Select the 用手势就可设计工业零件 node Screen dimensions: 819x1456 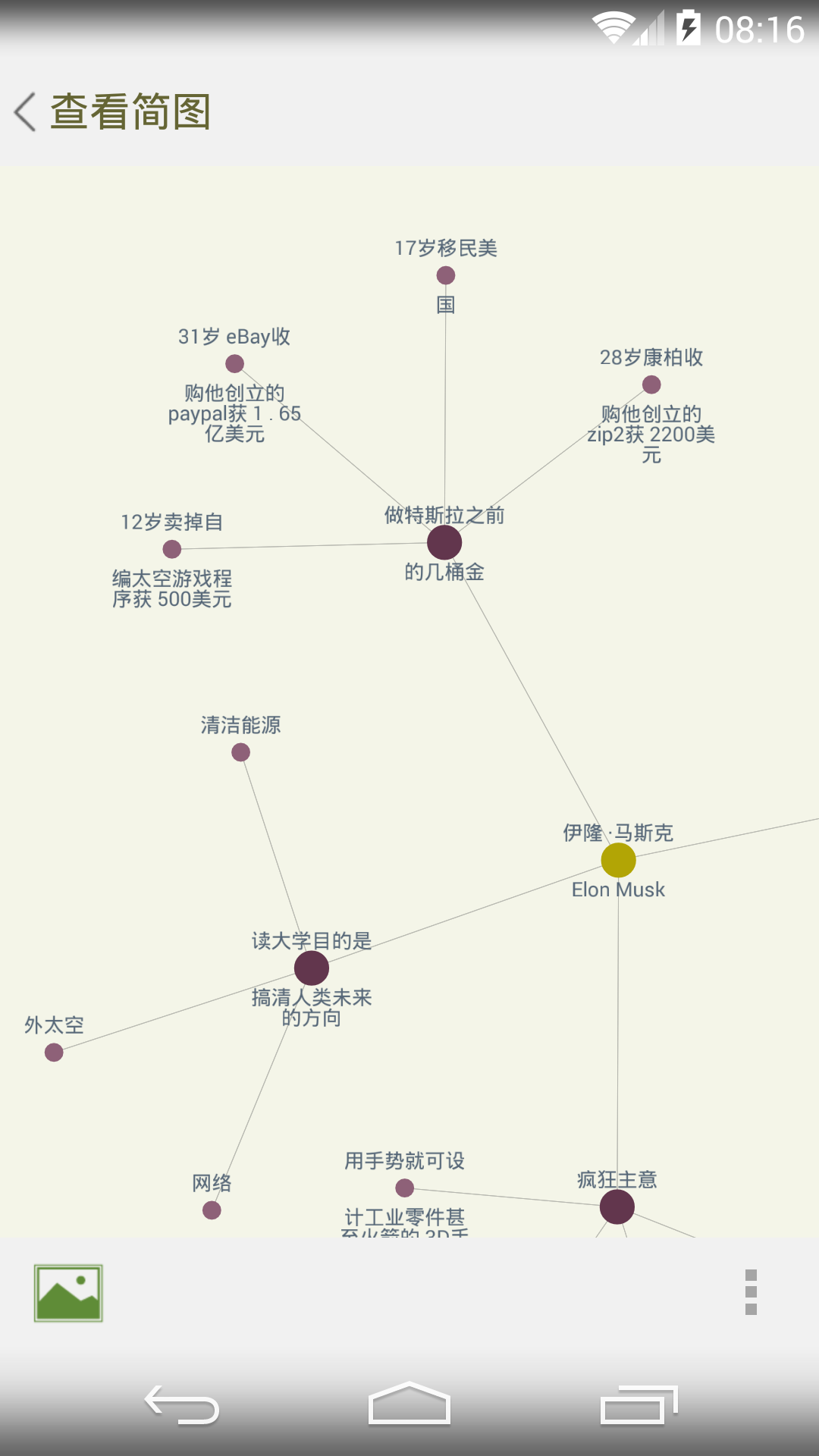click(x=405, y=1188)
